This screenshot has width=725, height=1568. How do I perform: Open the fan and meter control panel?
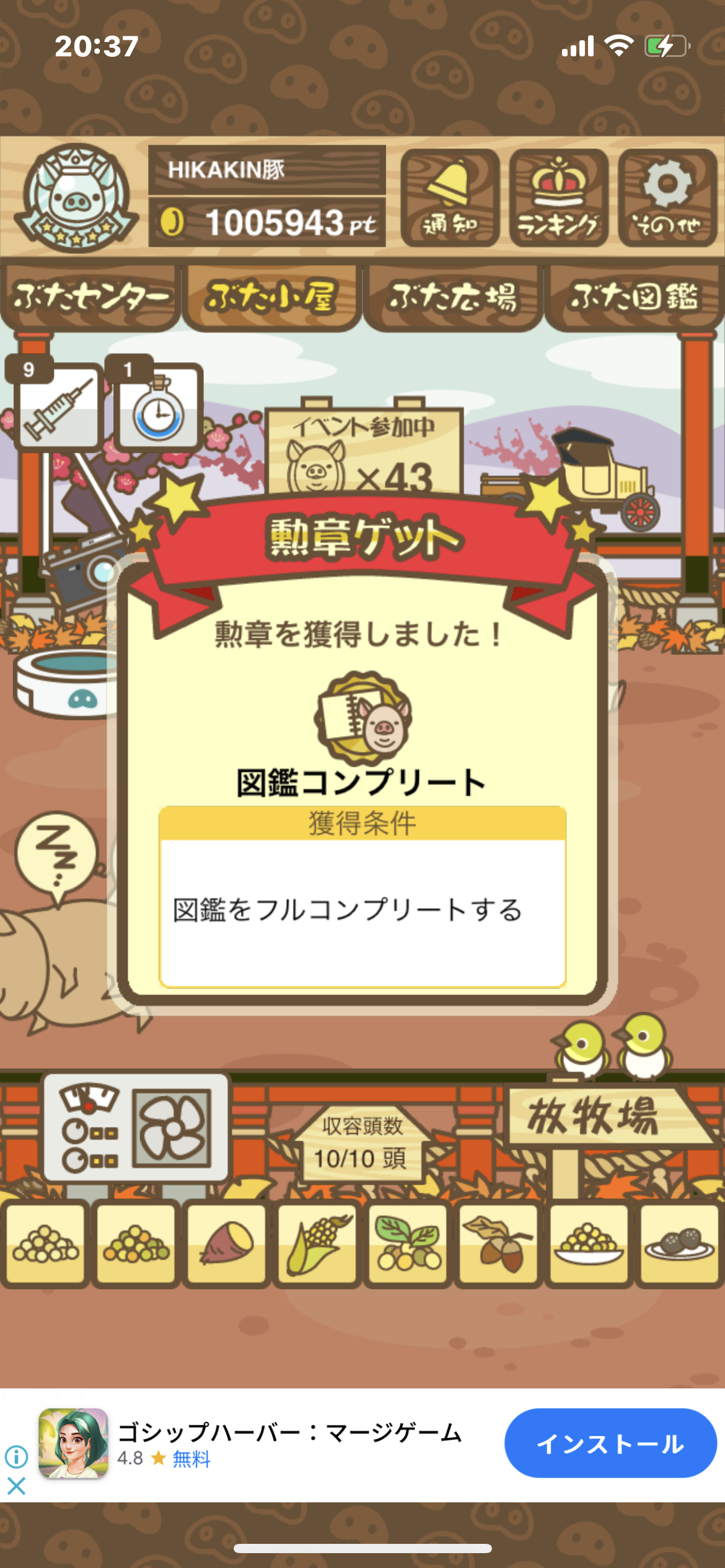tap(136, 1128)
